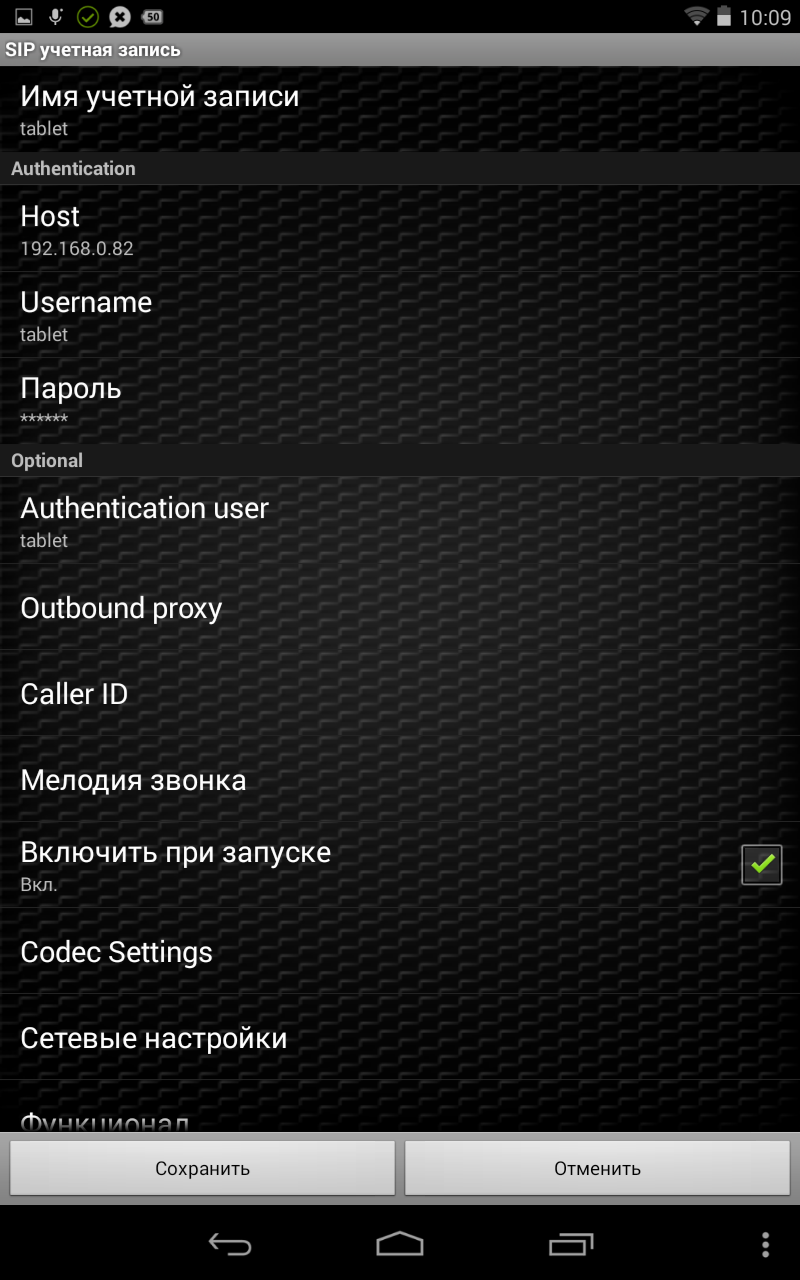
Task: Go back using the system back button
Action: (x=229, y=1244)
